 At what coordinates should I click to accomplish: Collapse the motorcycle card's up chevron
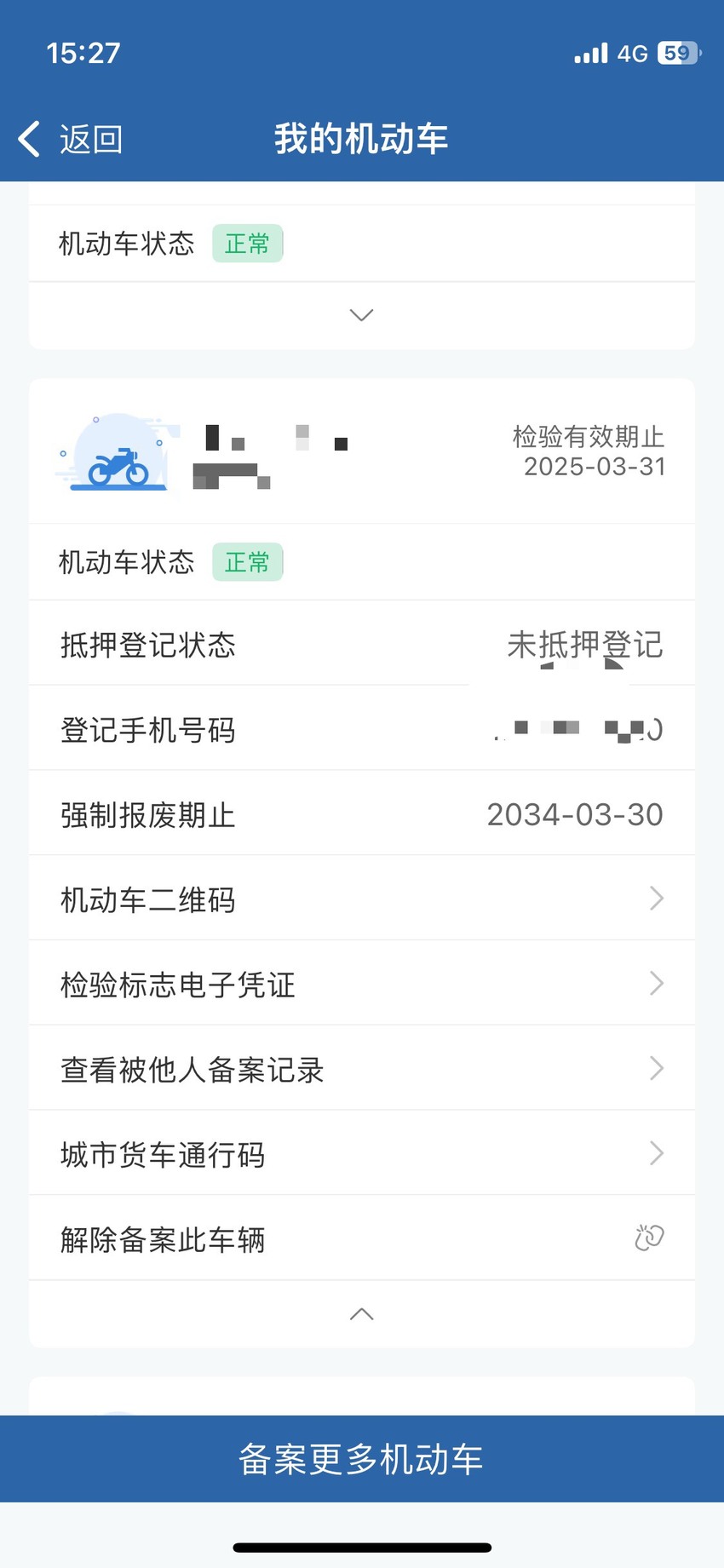coord(362,1314)
